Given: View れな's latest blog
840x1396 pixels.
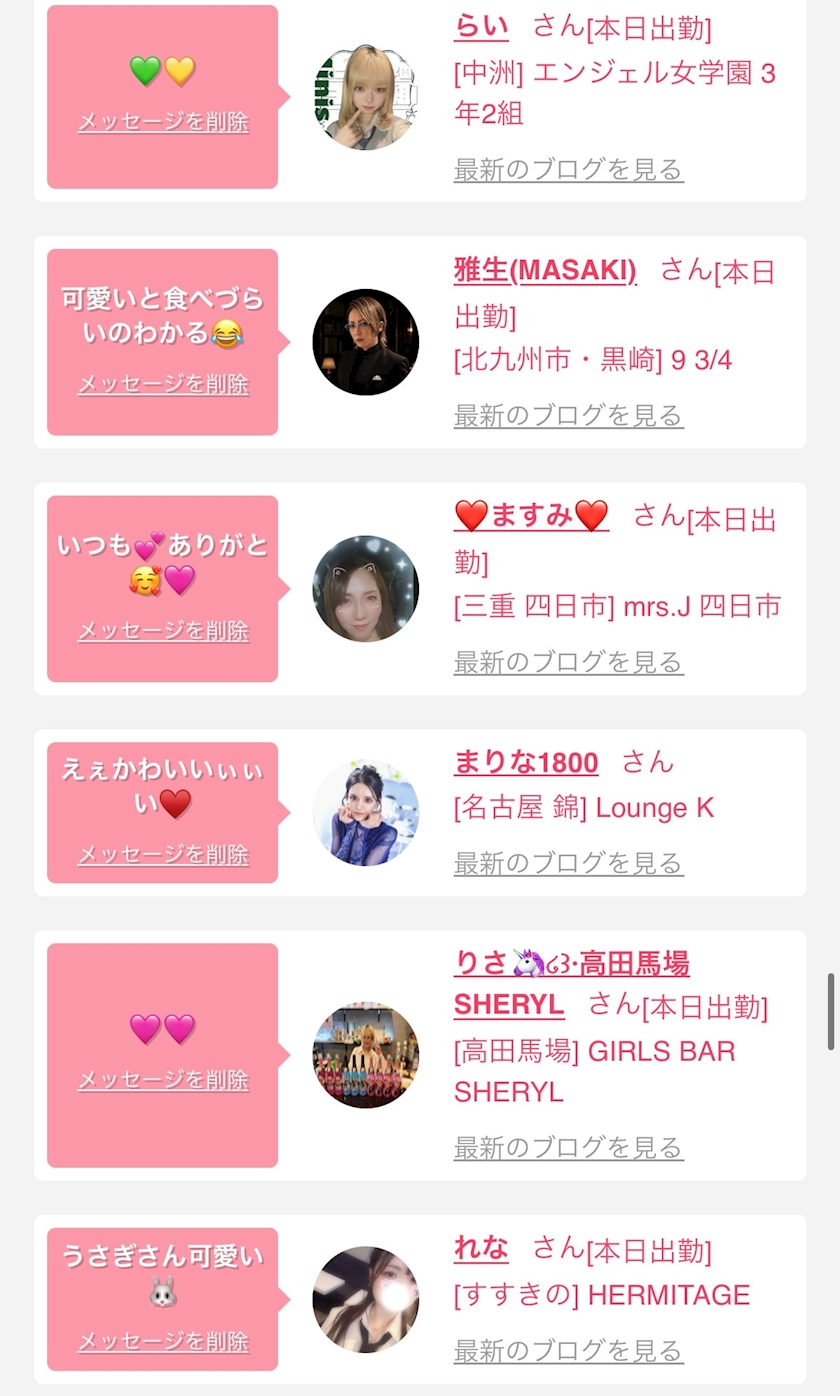Looking at the screenshot, I should tap(568, 1351).
